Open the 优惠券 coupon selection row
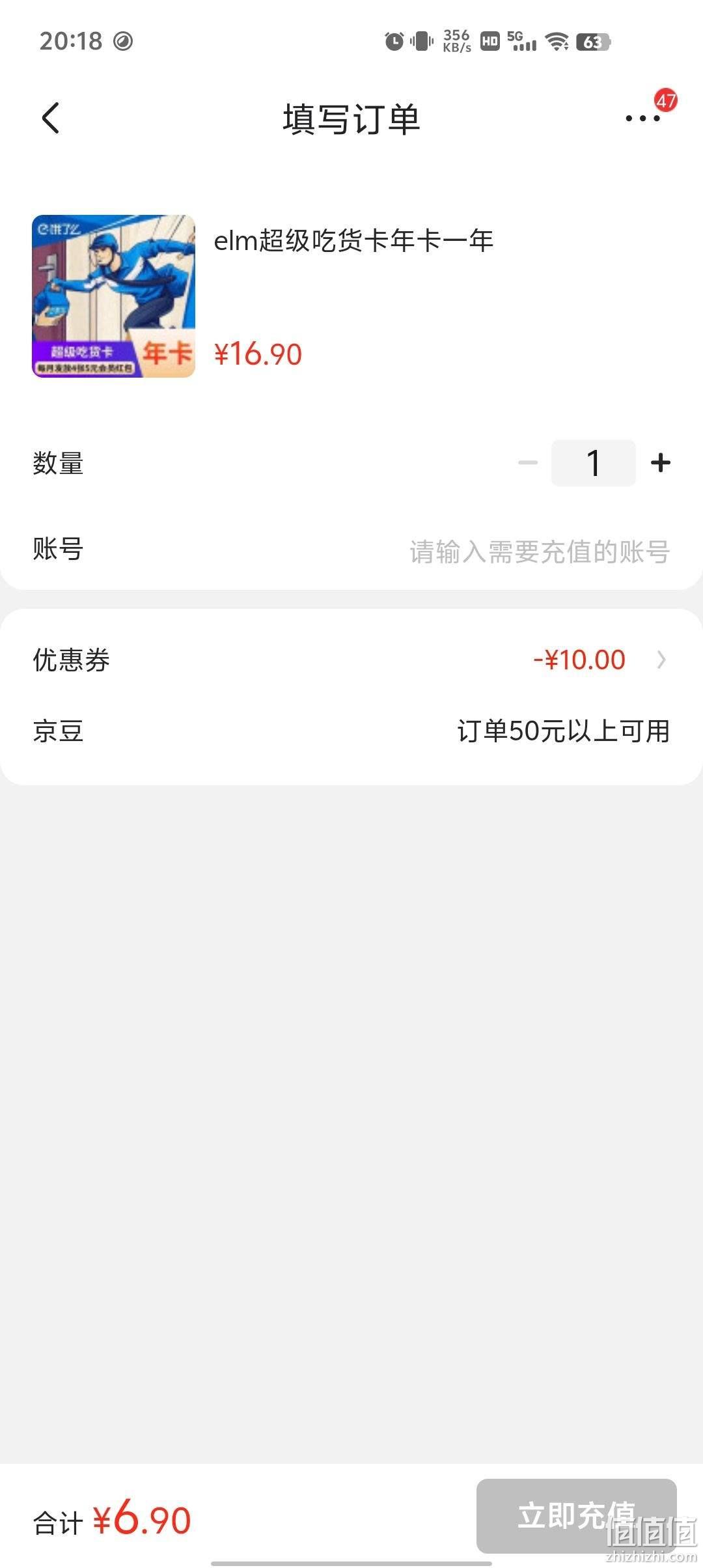703x1568 pixels. (351, 660)
